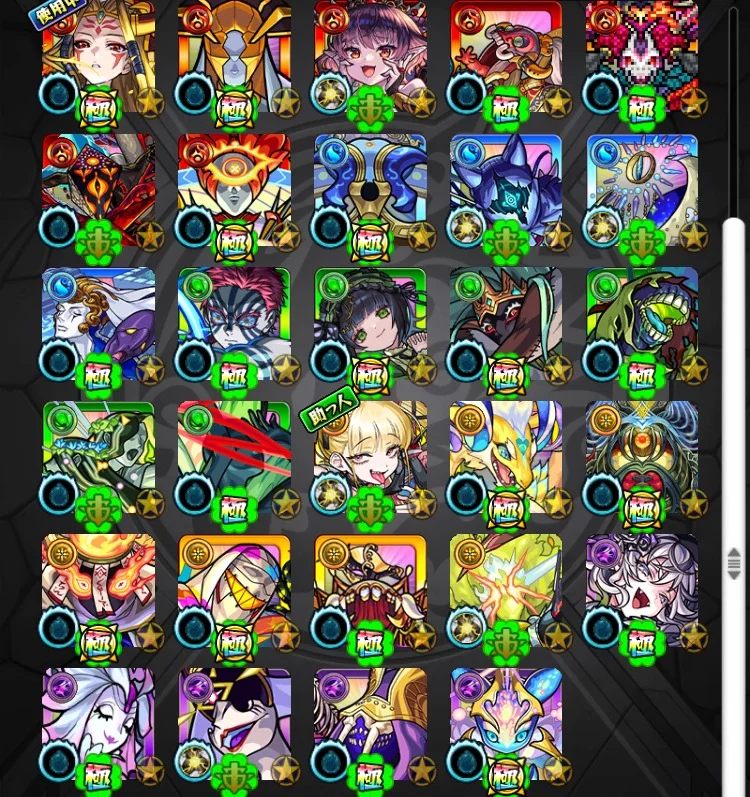Tap the hooded grinning yellow-teeth card
This screenshot has width=750, height=797.
pos(234,588)
